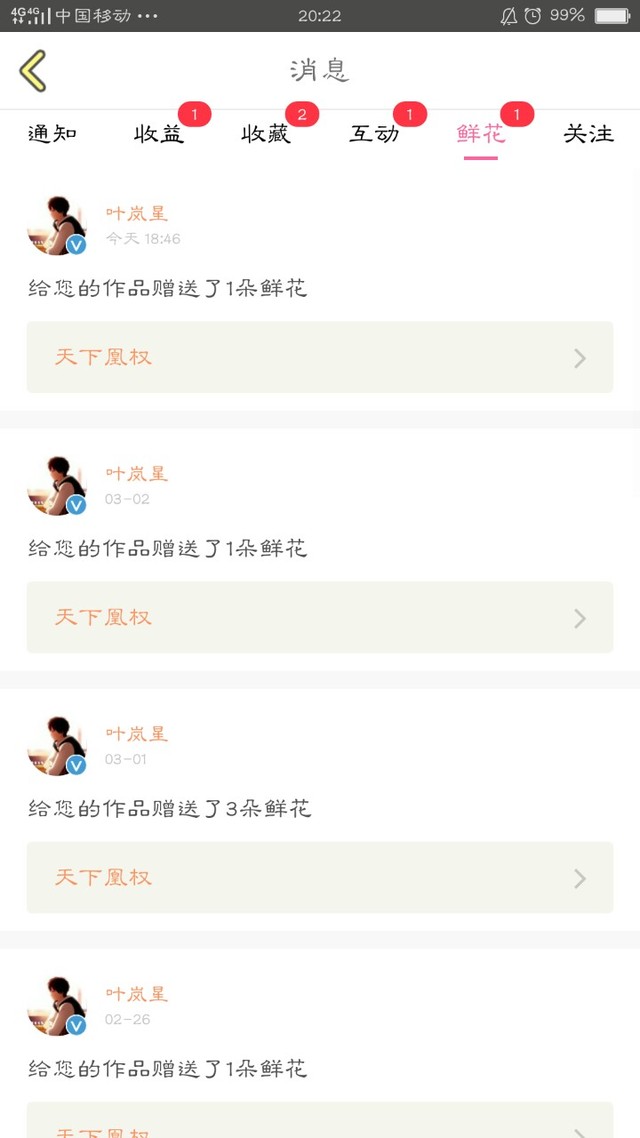The image size is (640, 1138).
Task: View 叶岚星's avatar on the 03-02 message
Action: pos(57,486)
